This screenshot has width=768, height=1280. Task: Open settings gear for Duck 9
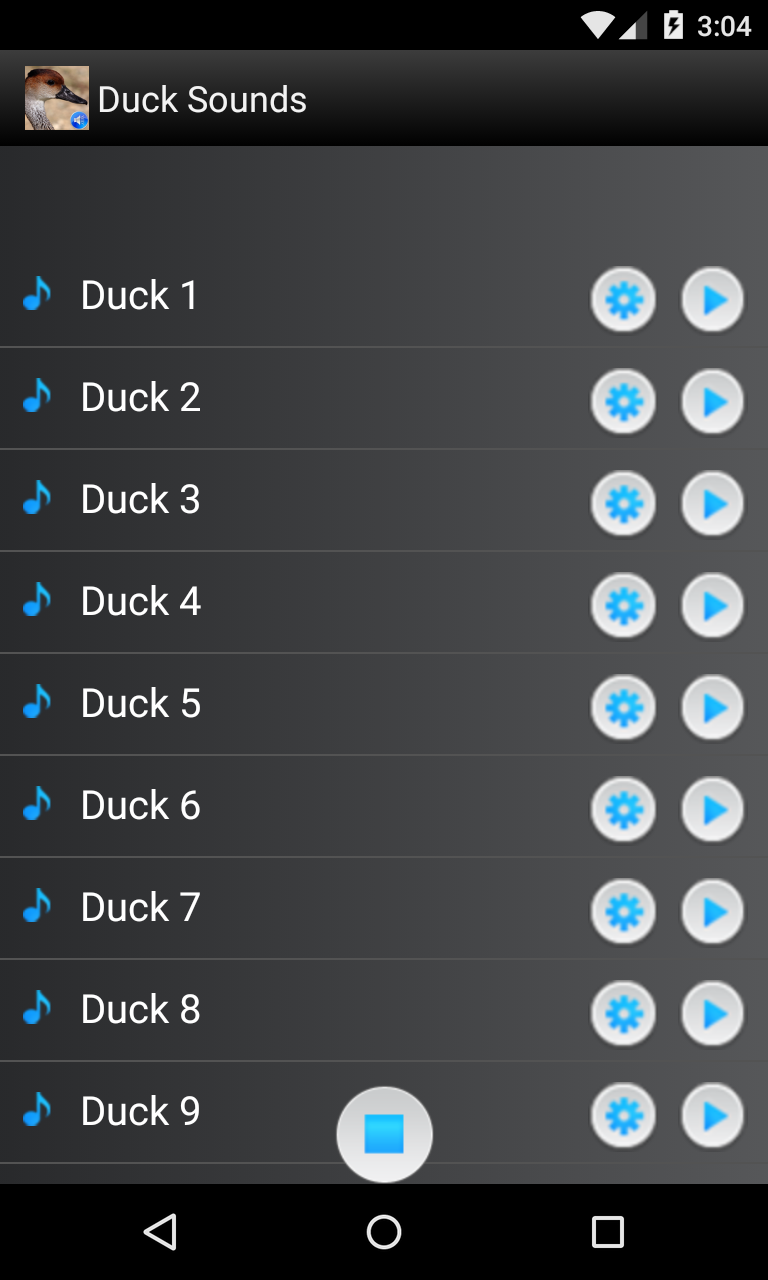point(623,1115)
